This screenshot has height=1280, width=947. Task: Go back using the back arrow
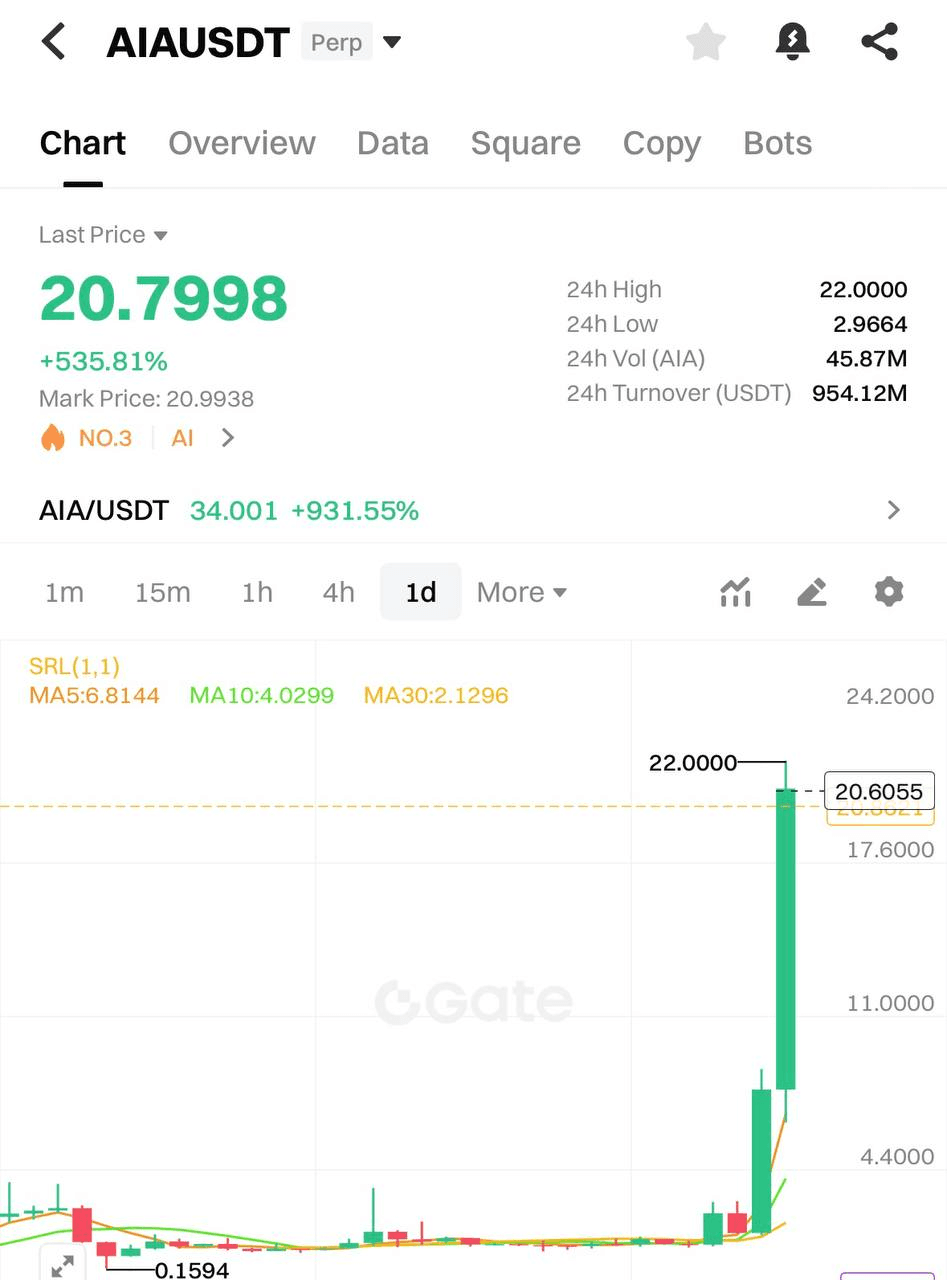[x=54, y=42]
